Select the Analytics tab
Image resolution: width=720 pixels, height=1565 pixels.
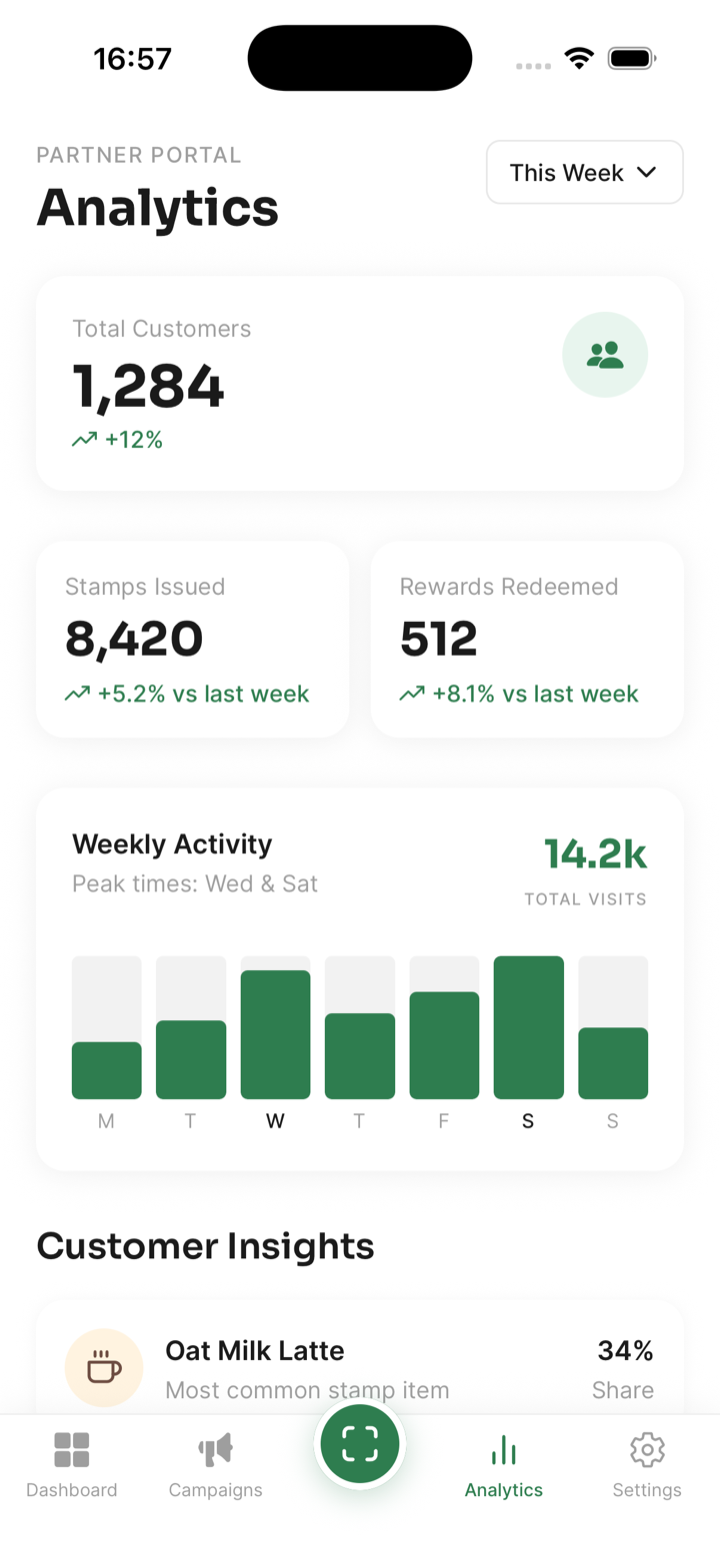tap(504, 1465)
